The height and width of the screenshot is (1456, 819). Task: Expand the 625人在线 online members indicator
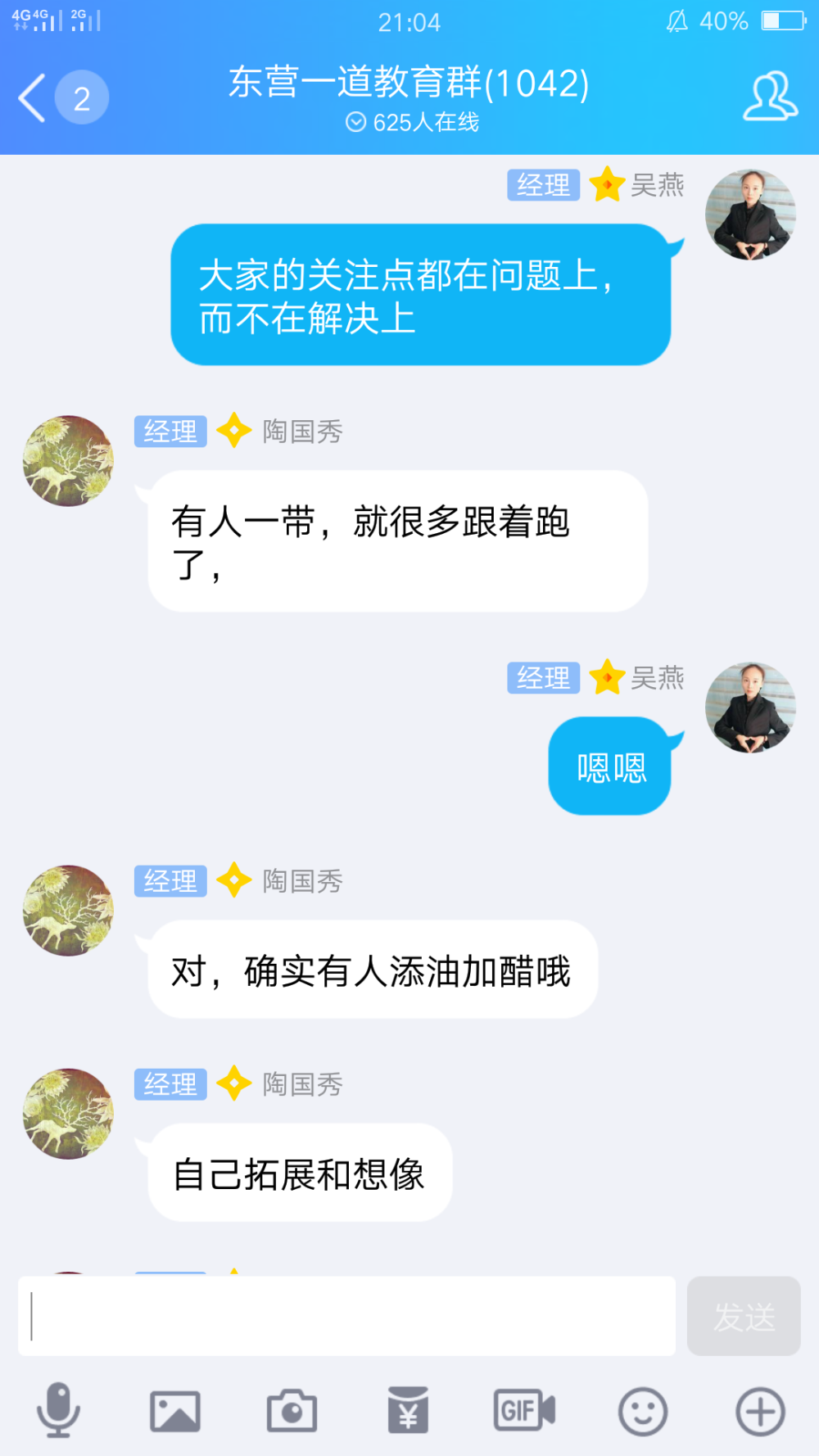(x=412, y=122)
